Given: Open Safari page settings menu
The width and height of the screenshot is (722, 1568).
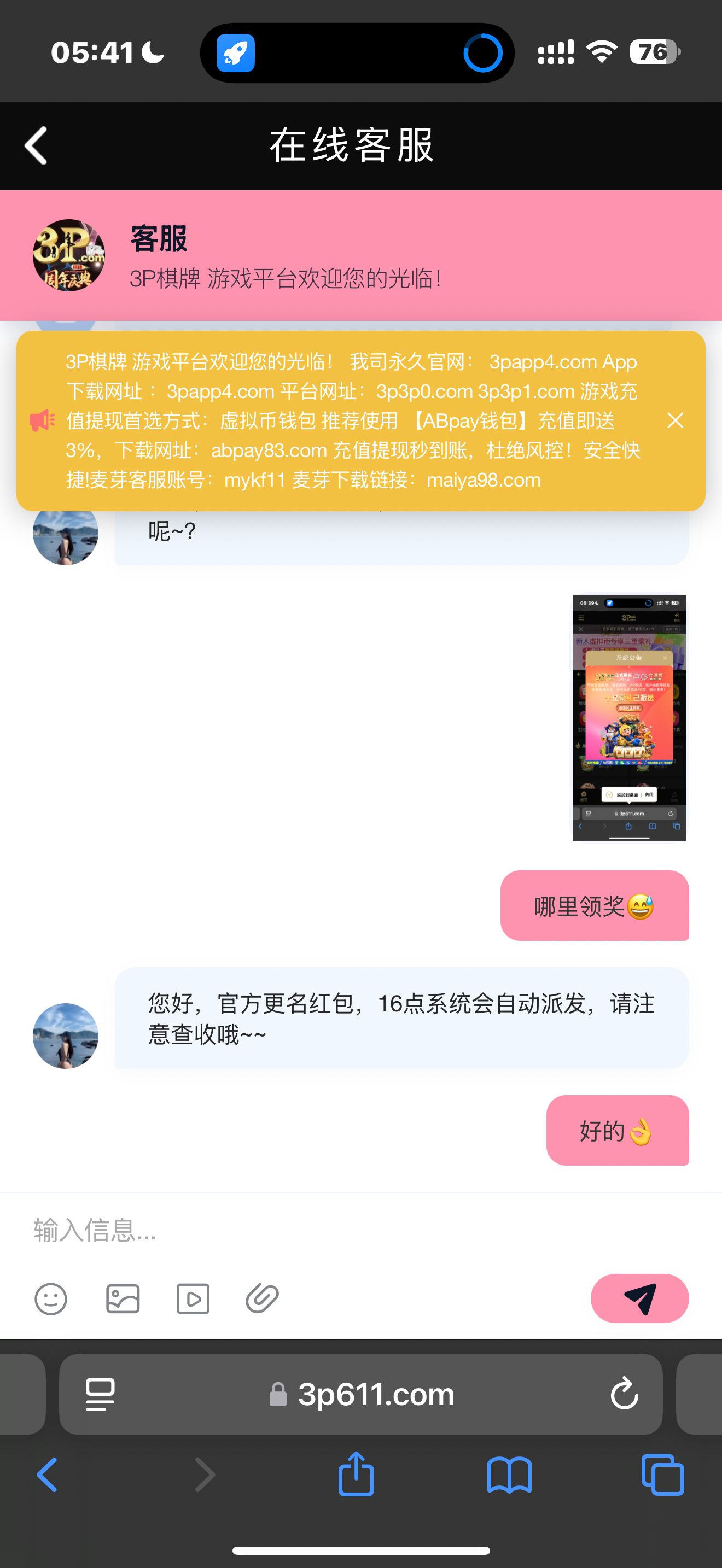Looking at the screenshot, I should [x=101, y=1394].
